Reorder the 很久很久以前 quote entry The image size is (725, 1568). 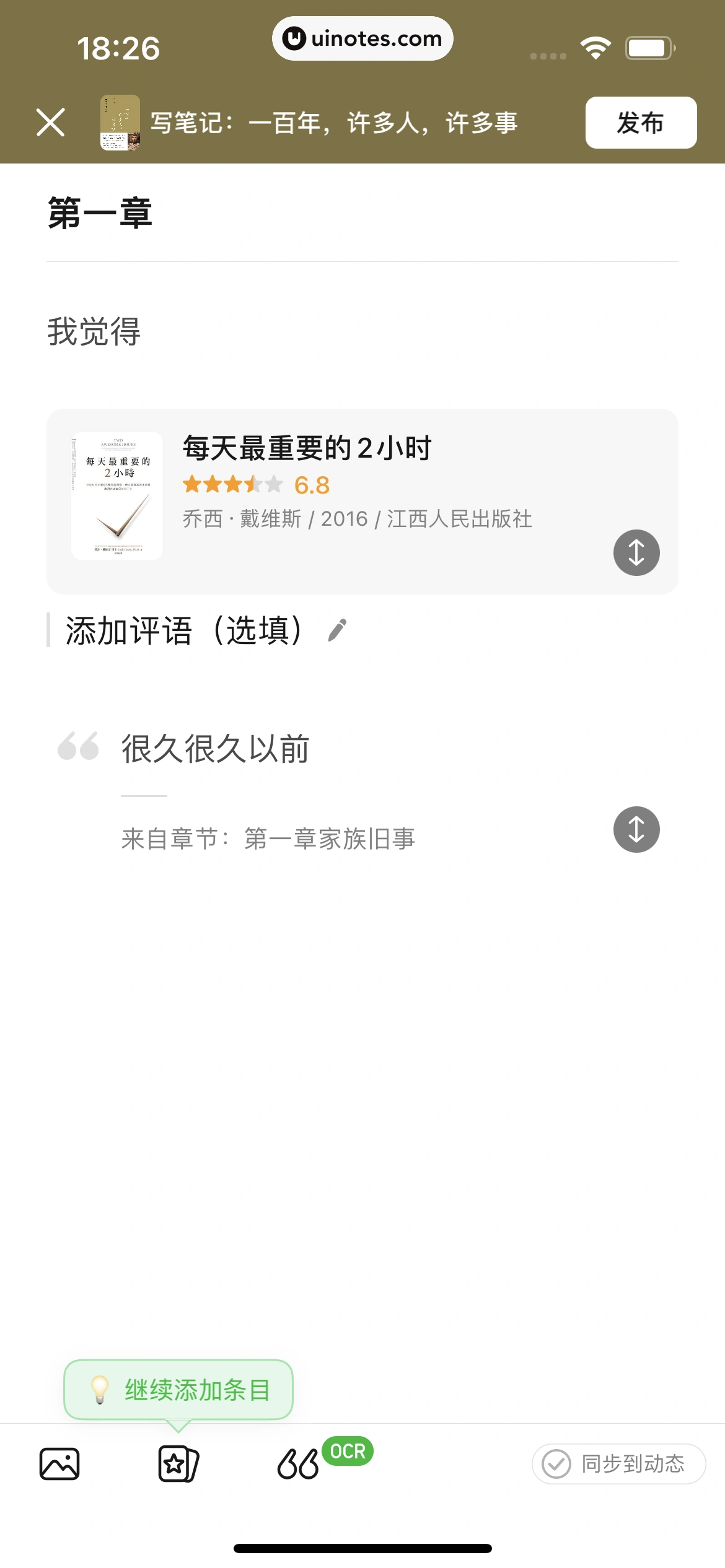coord(636,829)
